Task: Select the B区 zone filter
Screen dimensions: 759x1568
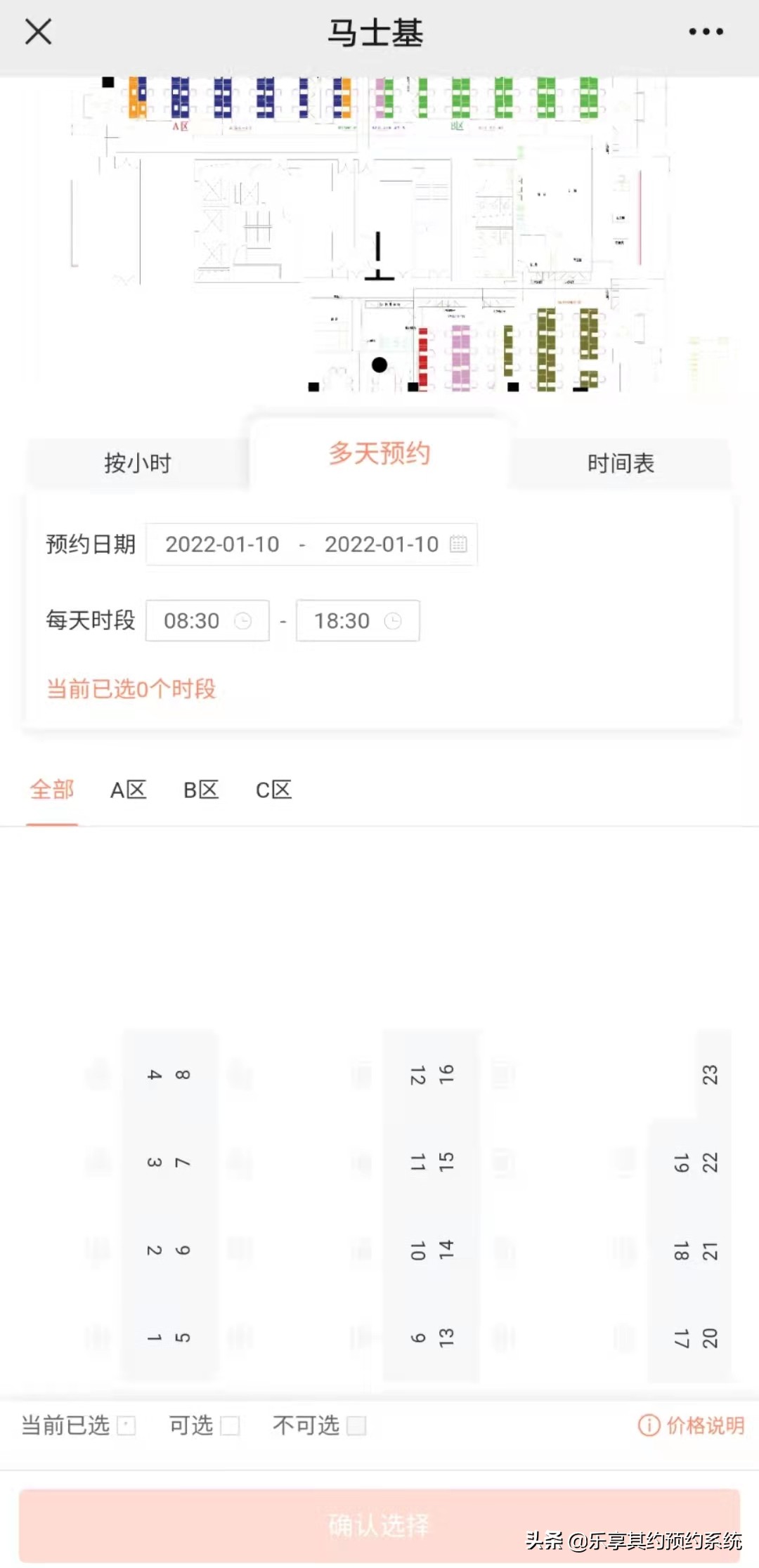Action: (200, 790)
